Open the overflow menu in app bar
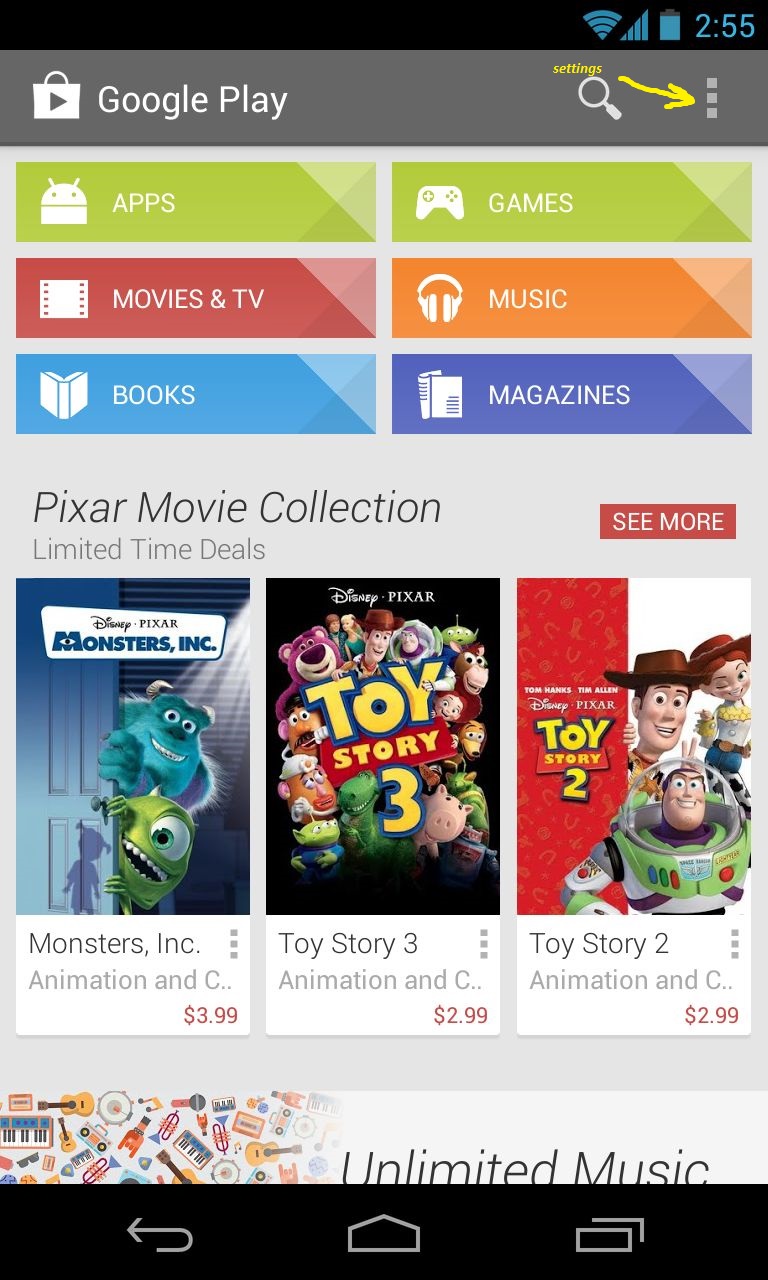This screenshot has width=768, height=1280. click(711, 99)
